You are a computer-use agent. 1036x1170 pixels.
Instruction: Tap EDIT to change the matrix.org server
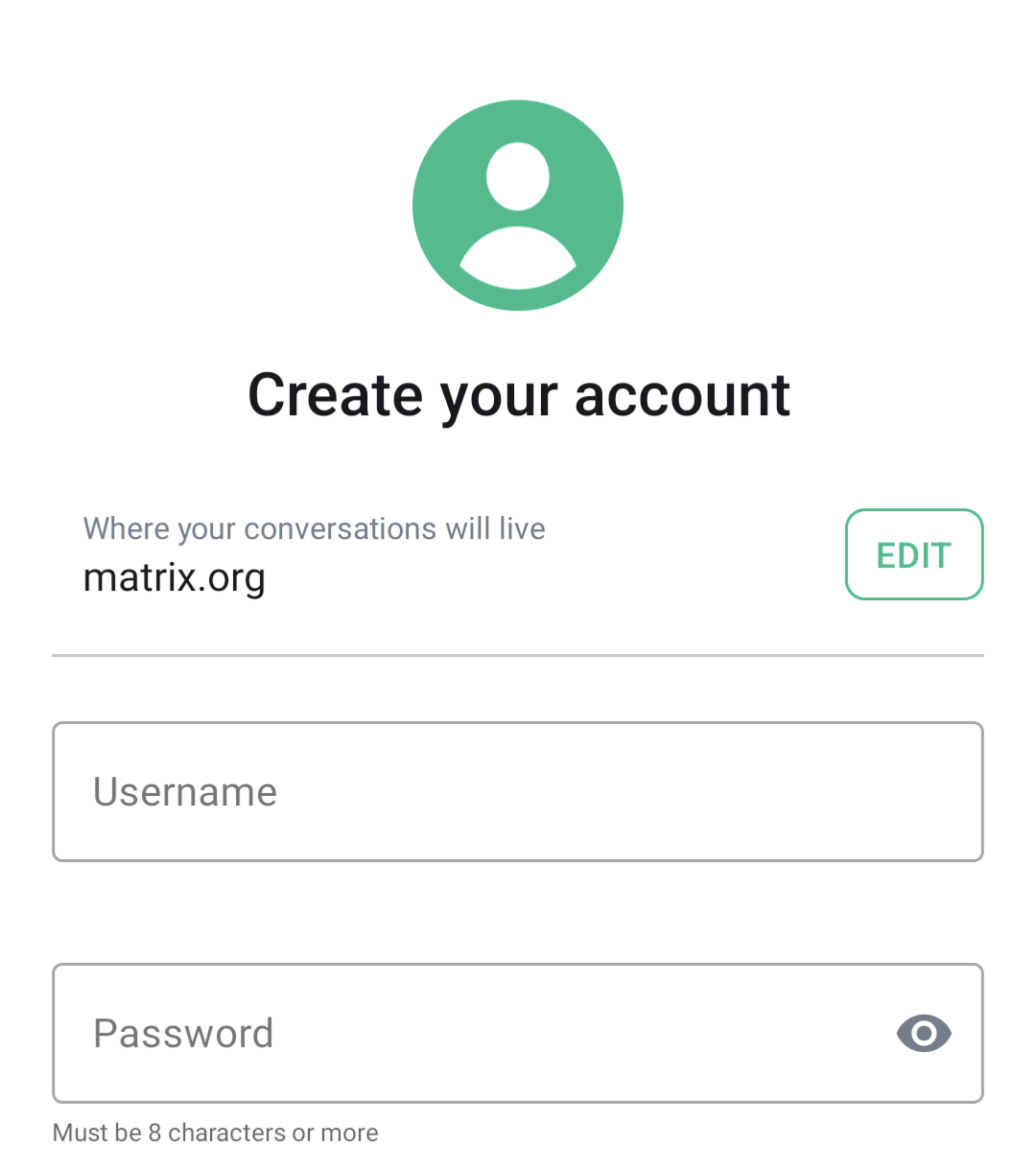click(x=913, y=554)
